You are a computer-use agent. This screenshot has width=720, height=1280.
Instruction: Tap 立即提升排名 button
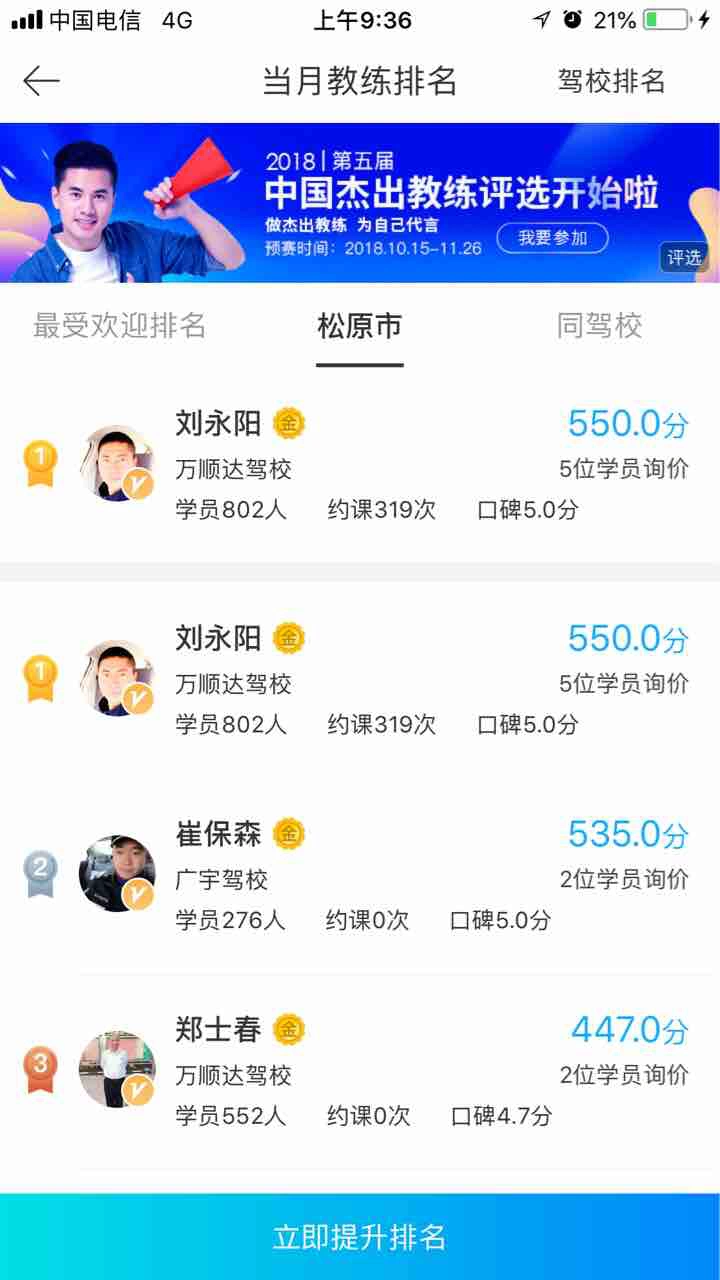click(x=360, y=1236)
